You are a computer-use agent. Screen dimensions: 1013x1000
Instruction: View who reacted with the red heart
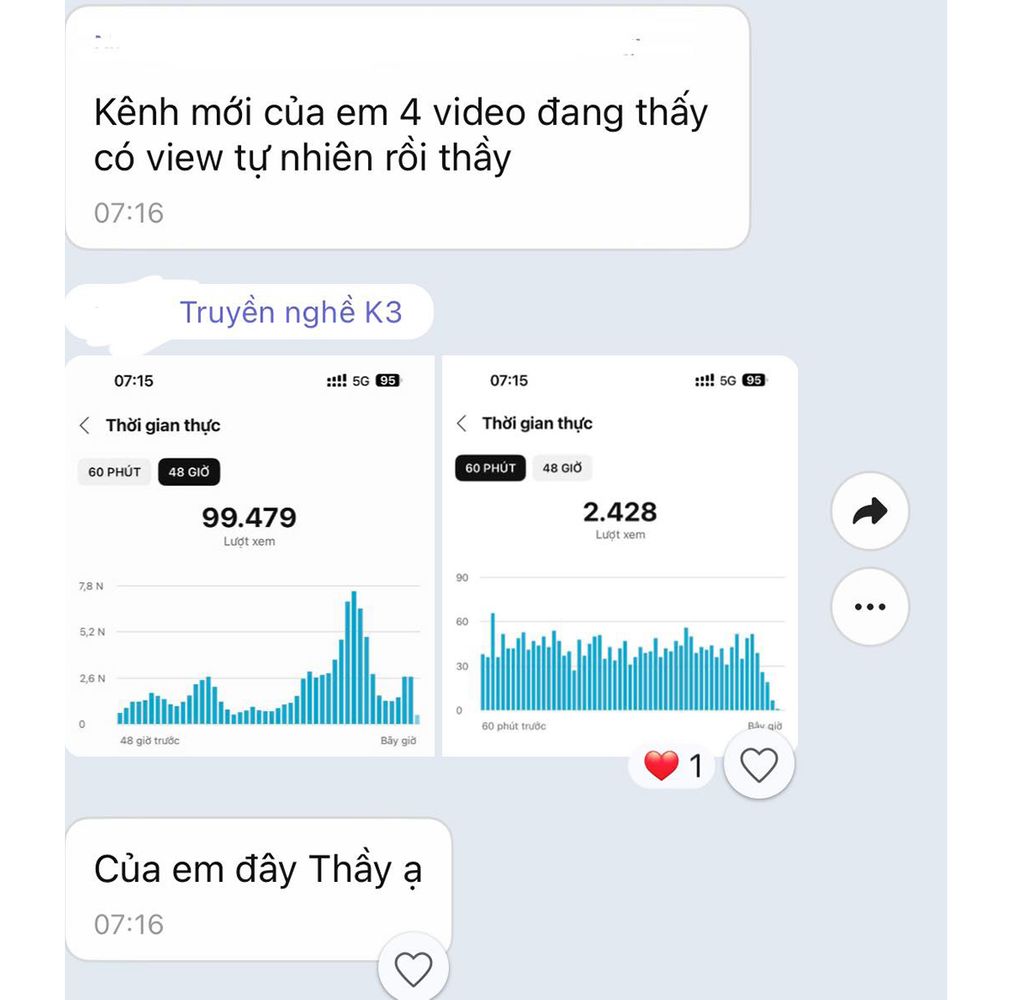(673, 767)
